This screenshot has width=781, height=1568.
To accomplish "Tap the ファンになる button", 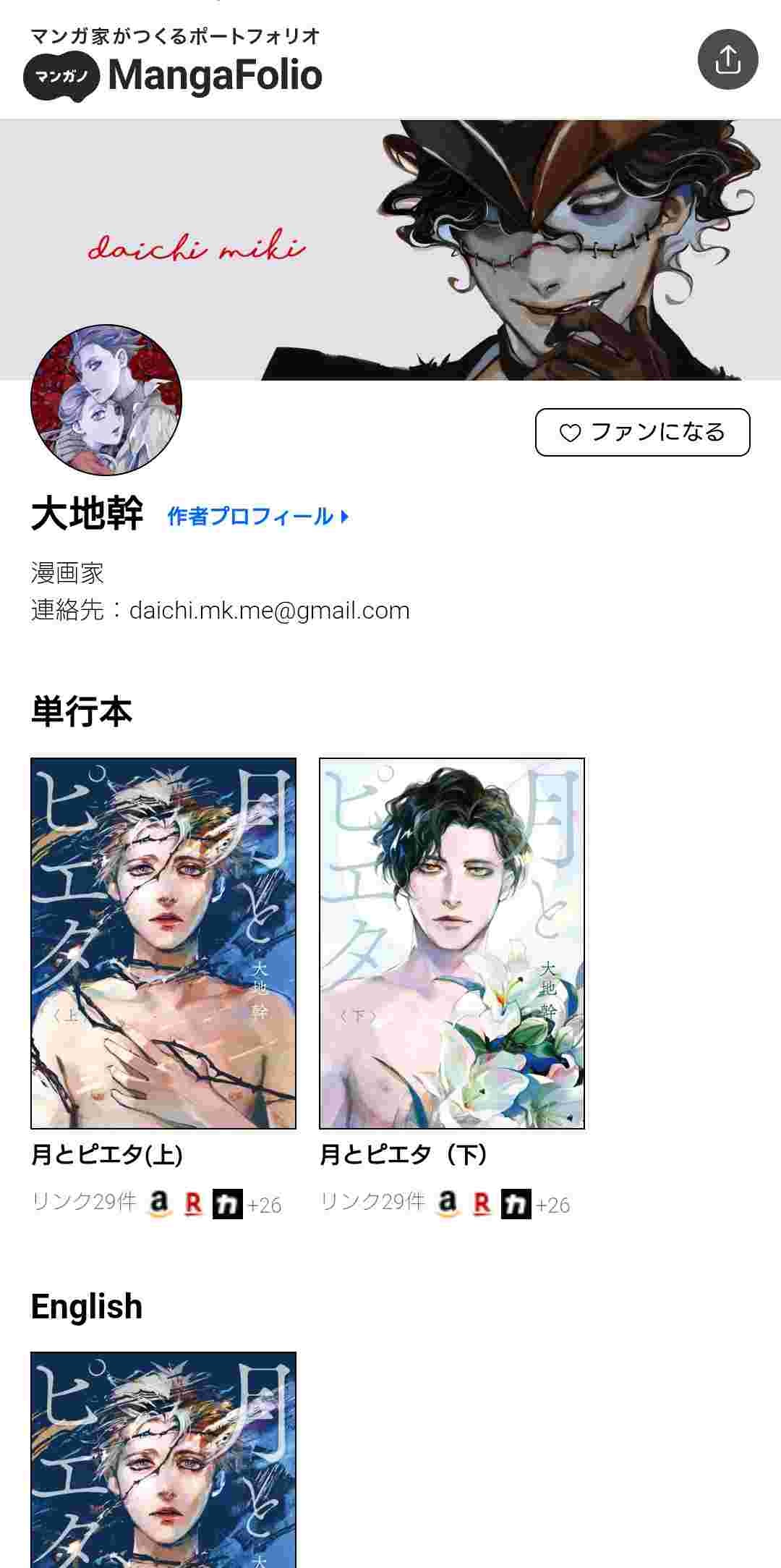I will coord(642,433).
